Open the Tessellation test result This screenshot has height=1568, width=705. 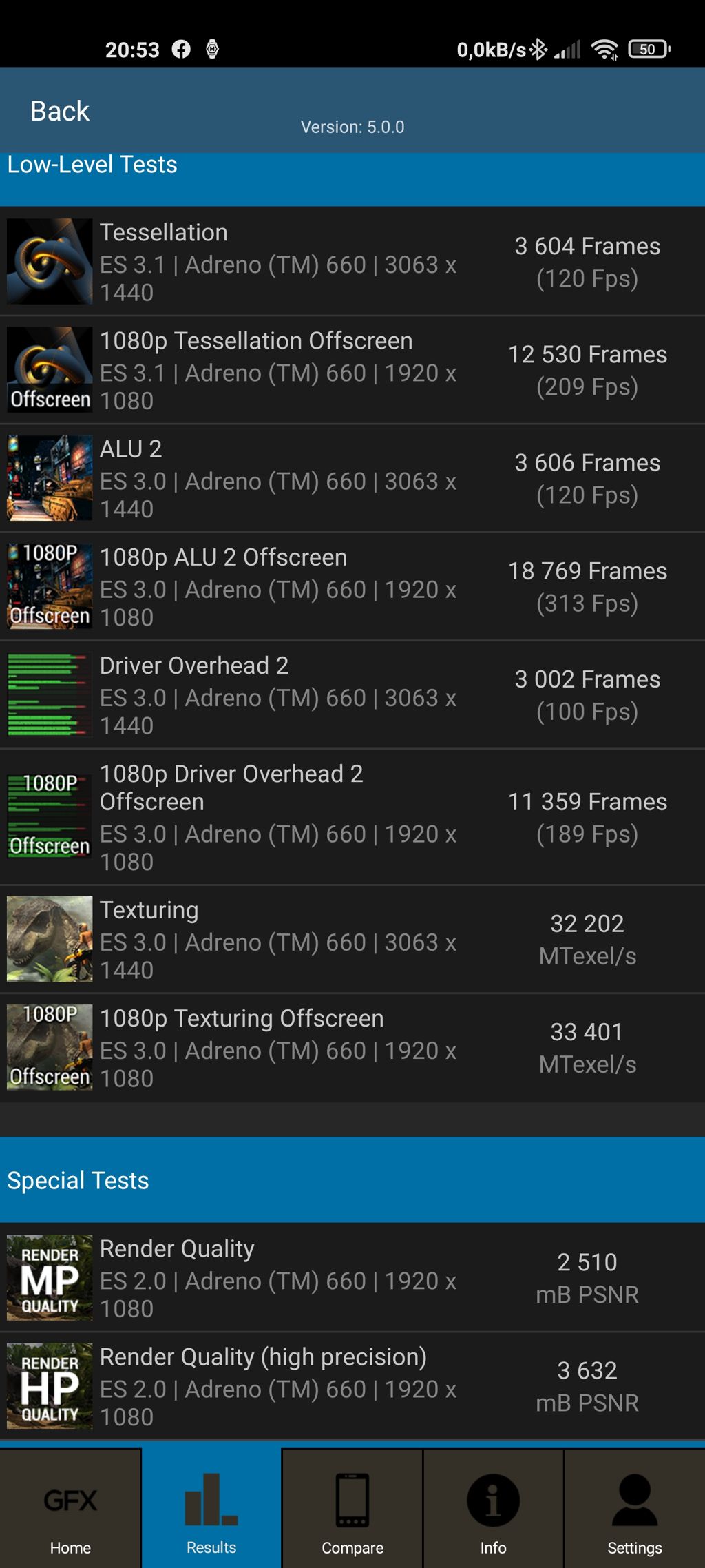click(352, 262)
